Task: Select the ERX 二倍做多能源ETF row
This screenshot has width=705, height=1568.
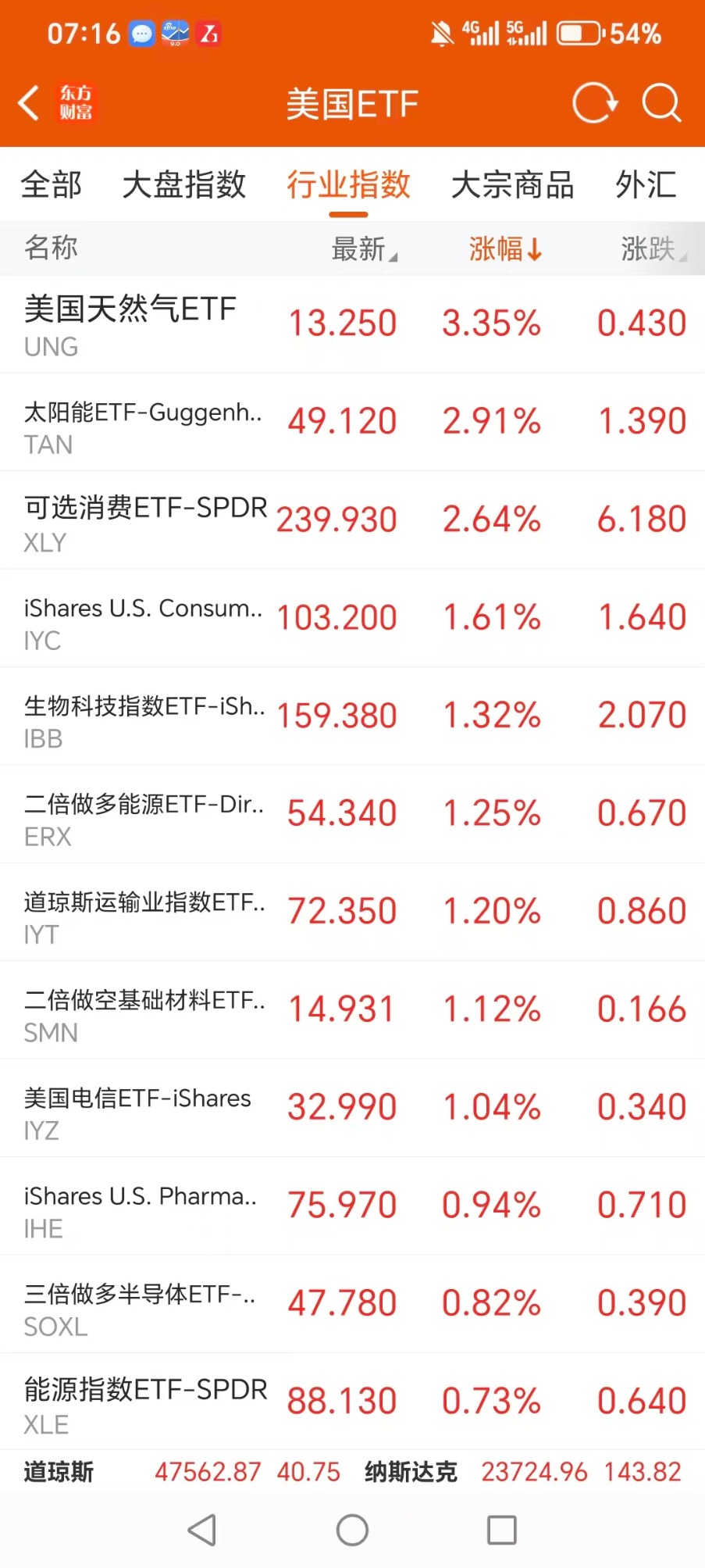Action: click(351, 814)
